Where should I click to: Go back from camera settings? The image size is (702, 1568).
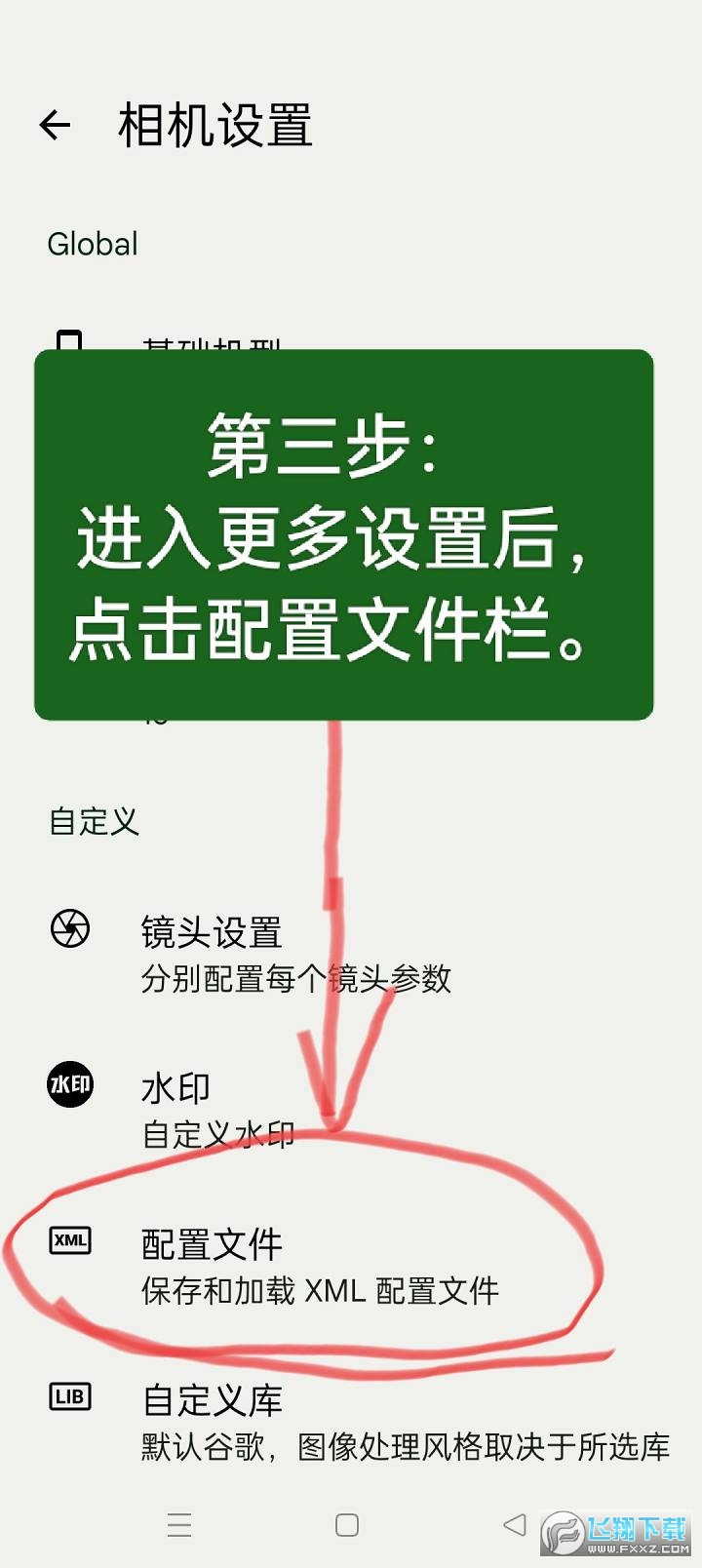56,125
